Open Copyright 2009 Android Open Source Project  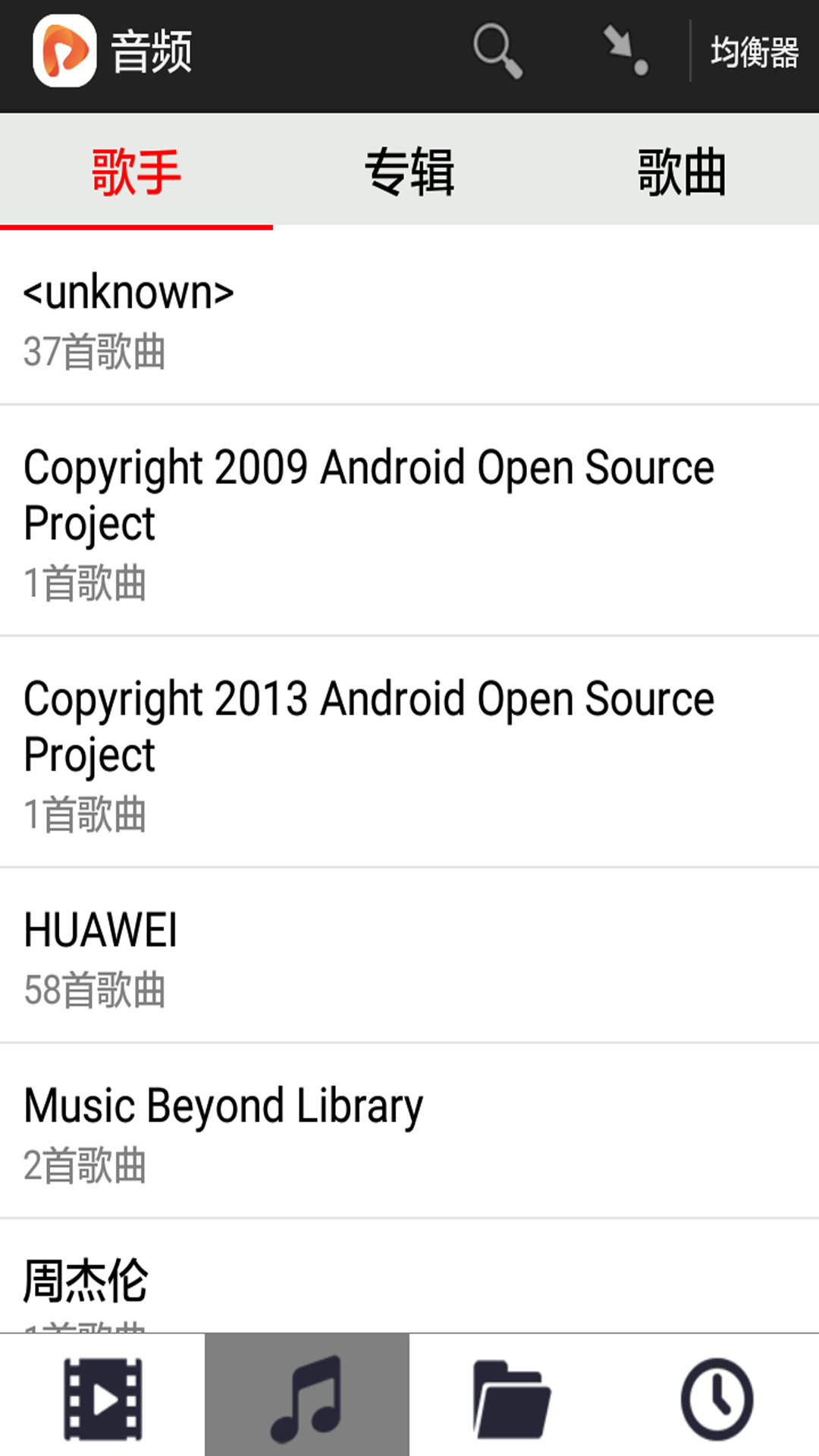pyautogui.click(x=409, y=522)
